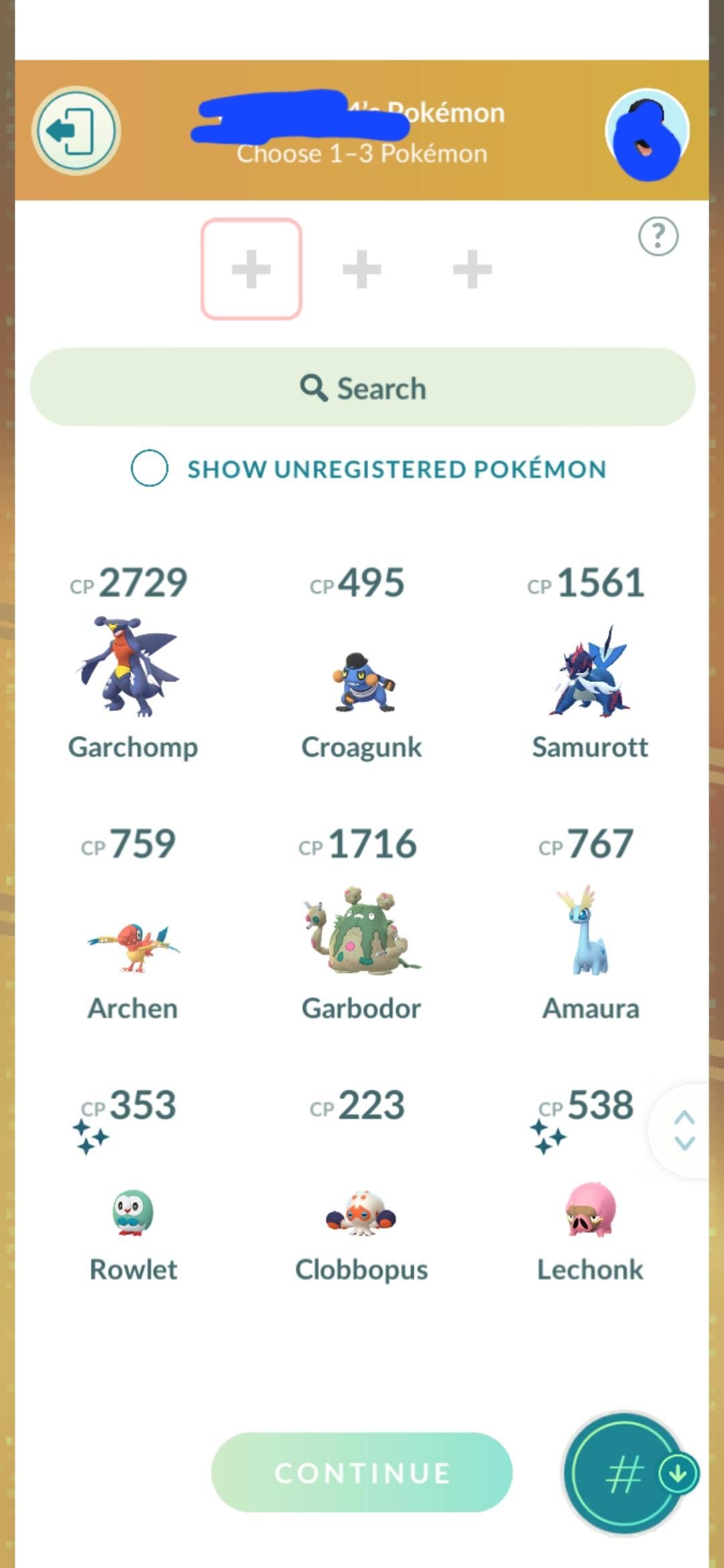Open the Search field

362,387
